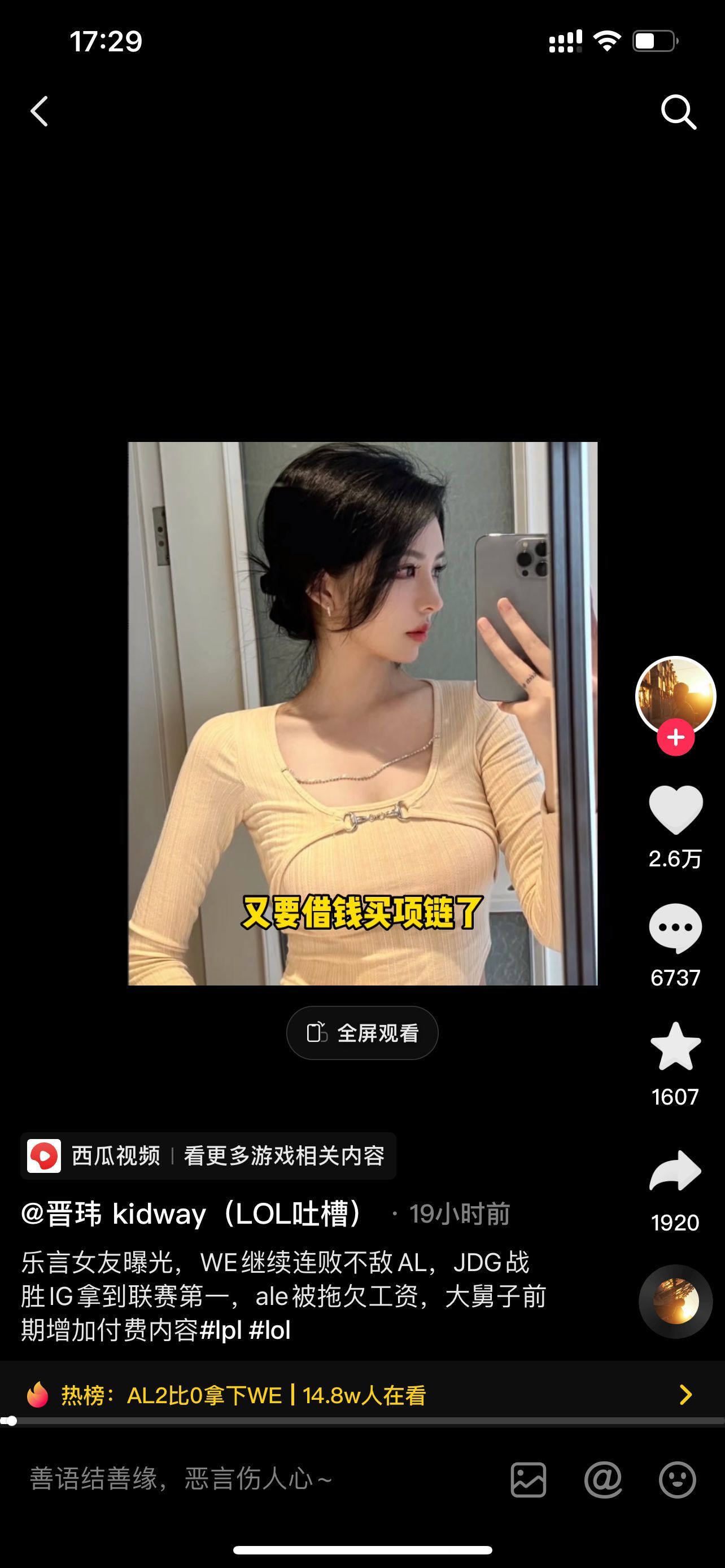Tap 全屏观看 to watch fullscreen

[362, 1033]
